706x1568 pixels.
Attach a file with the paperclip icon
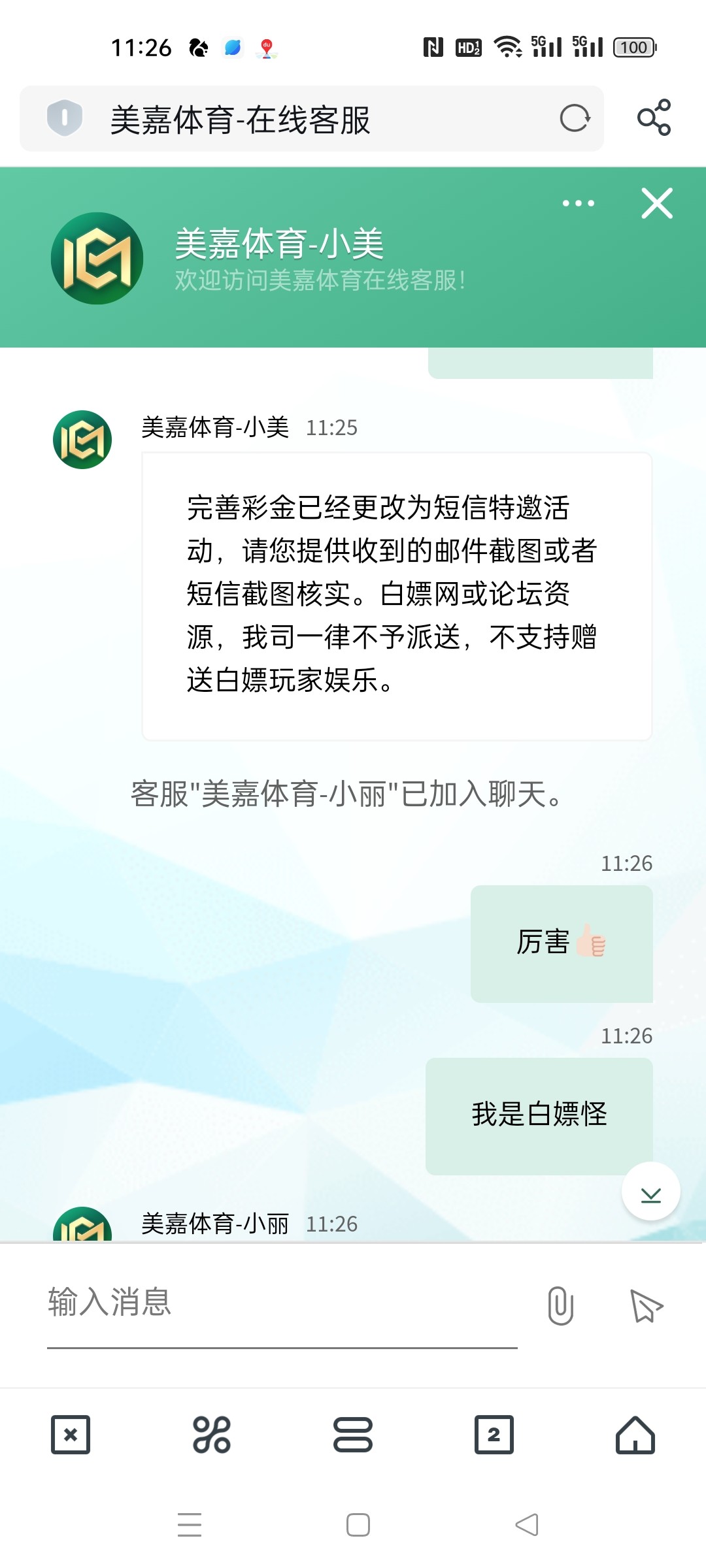pyautogui.click(x=560, y=1305)
